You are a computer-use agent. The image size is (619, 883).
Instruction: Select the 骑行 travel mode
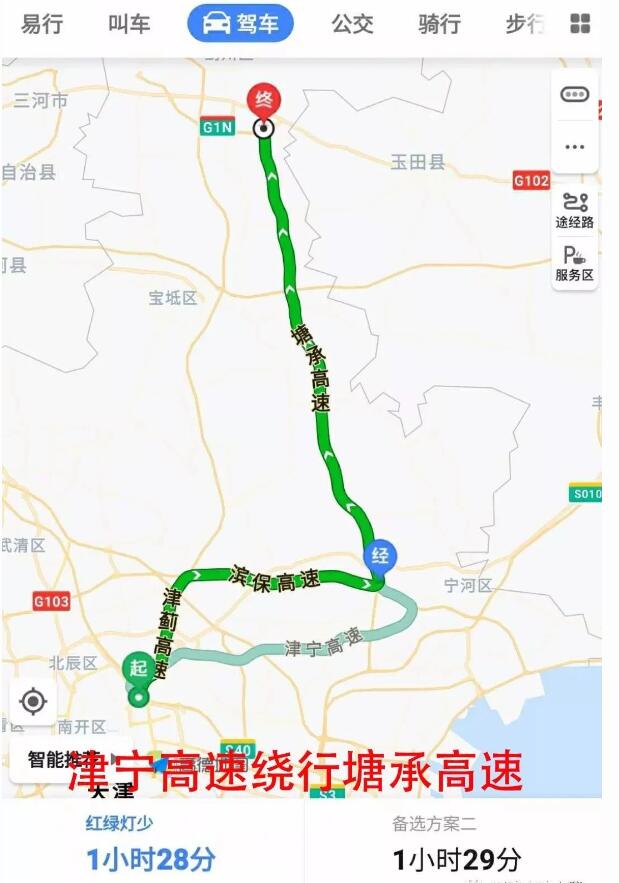439,25
